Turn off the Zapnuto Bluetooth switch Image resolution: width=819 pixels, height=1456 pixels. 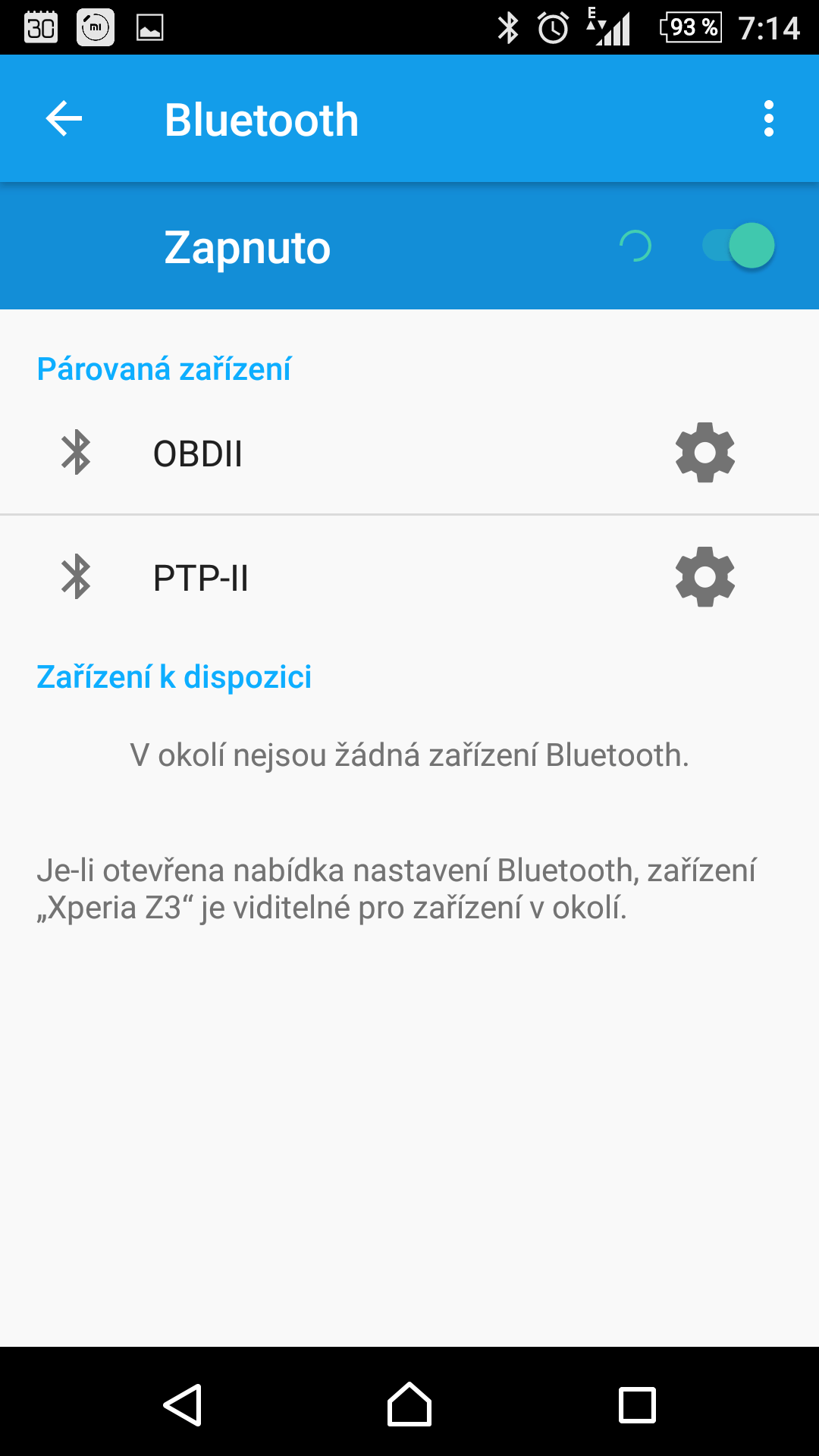pos(739,246)
